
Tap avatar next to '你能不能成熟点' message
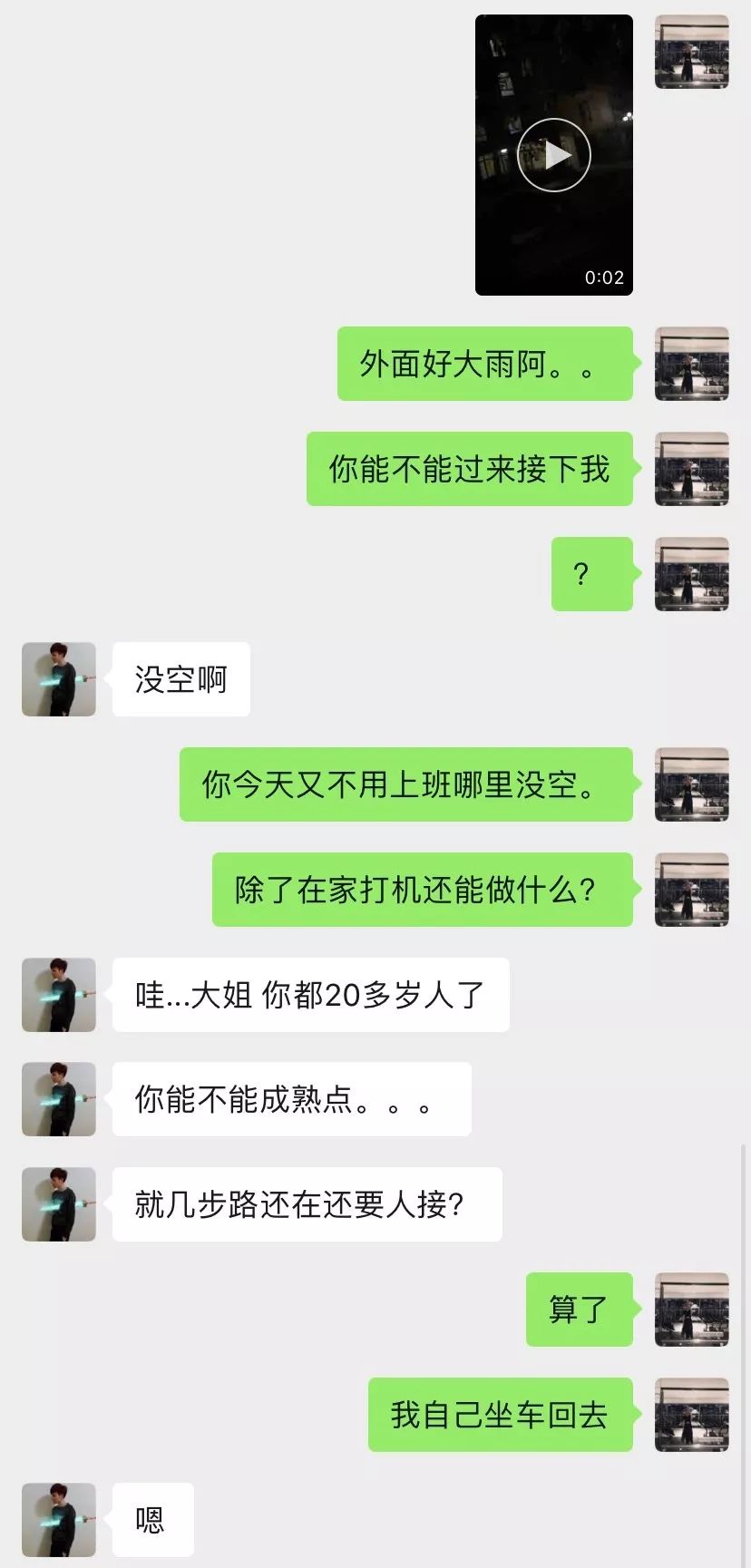(59, 1099)
